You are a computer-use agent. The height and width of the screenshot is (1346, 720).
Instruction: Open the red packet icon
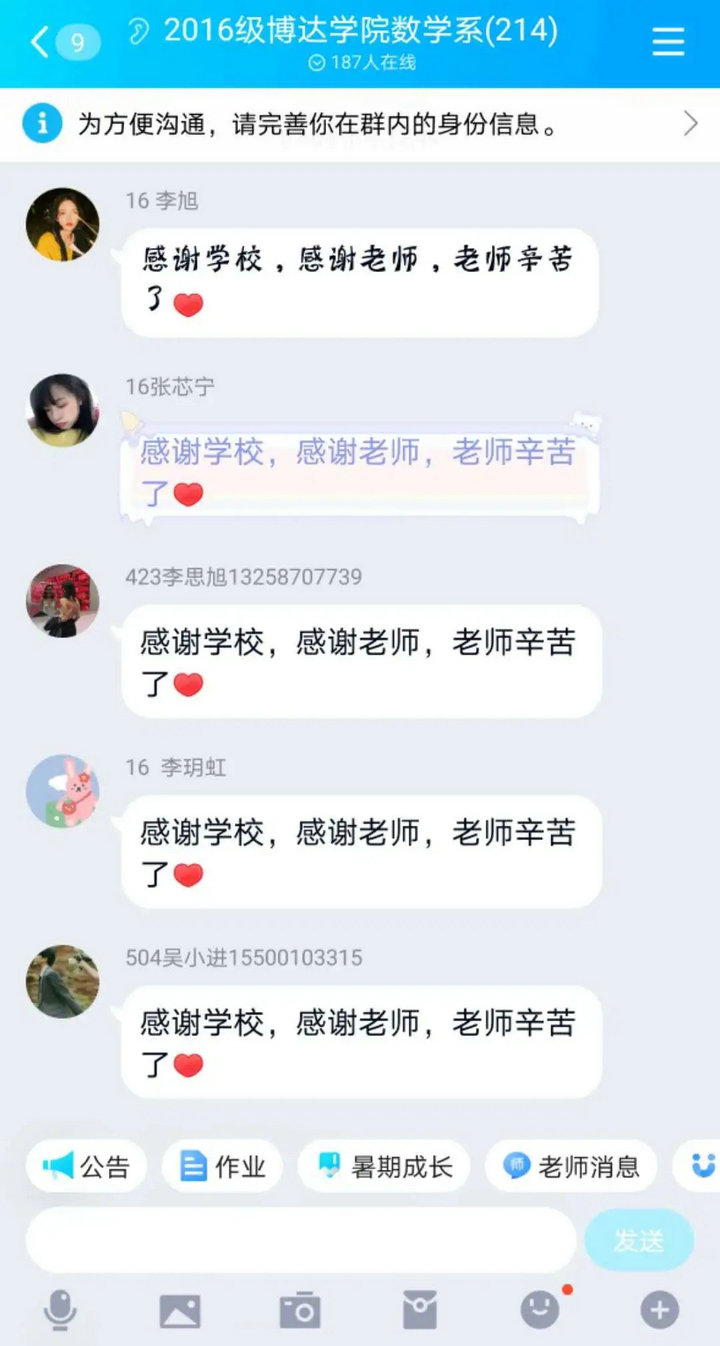pos(420,1310)
